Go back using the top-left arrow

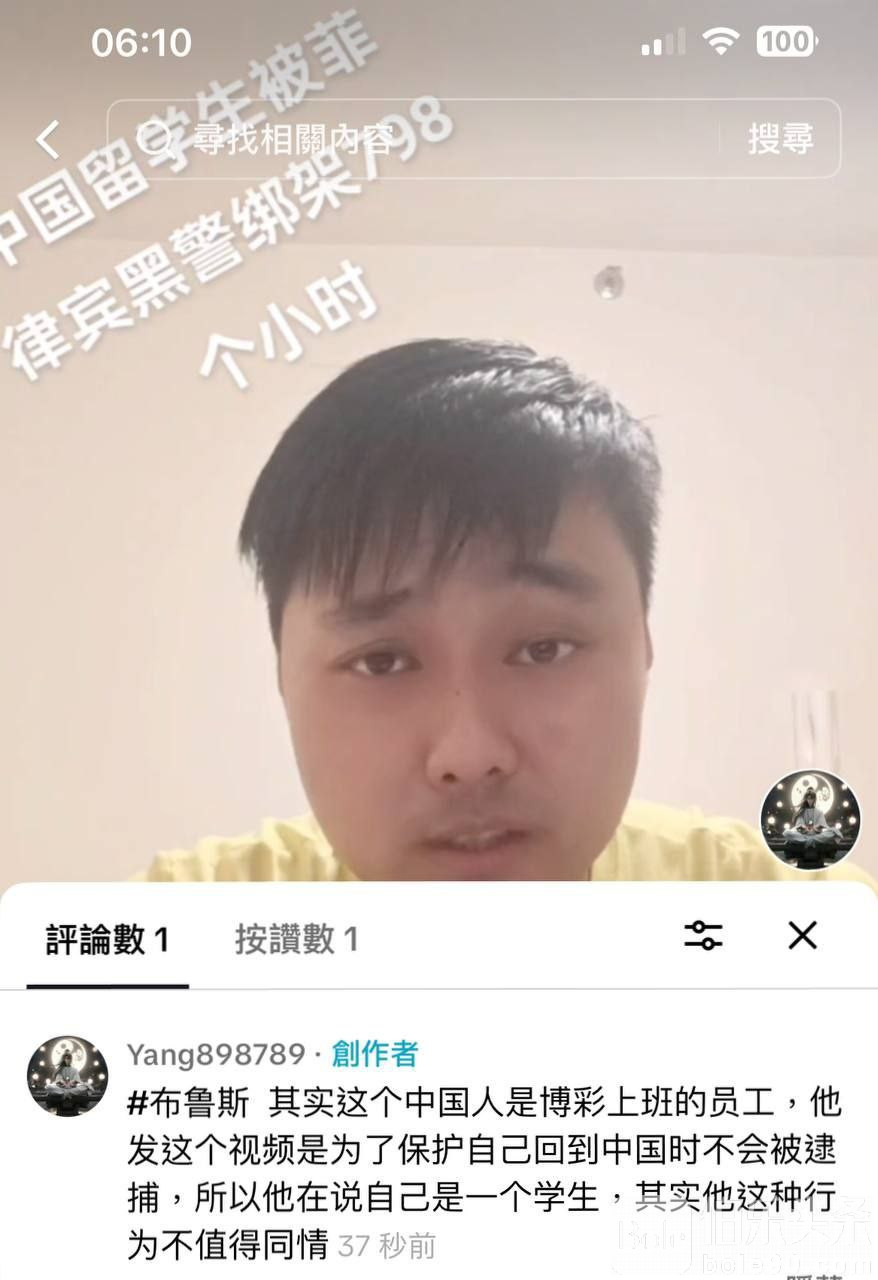pyautogui.click(x=48, y=139)
